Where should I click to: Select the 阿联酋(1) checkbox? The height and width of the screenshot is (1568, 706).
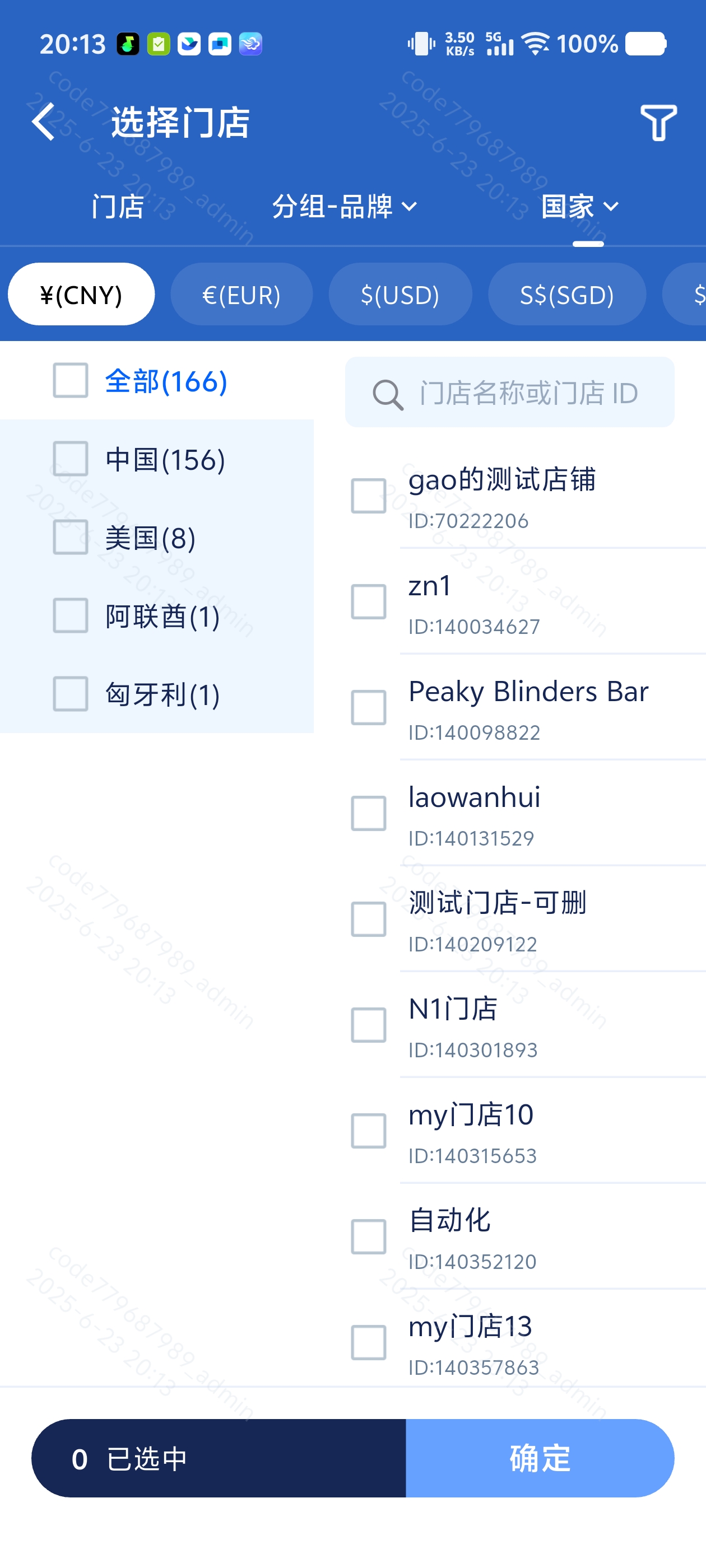pos(71,616)
